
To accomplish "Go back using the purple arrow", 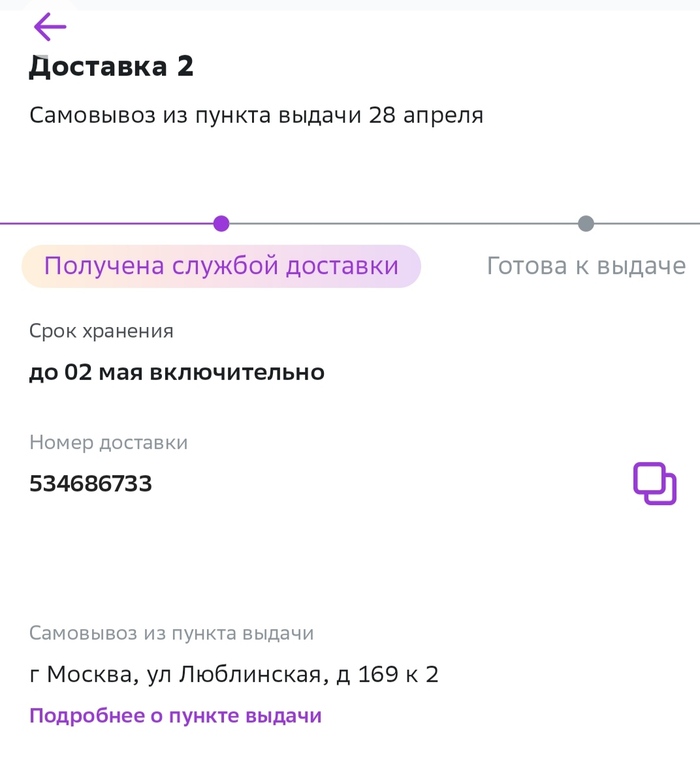I will [49, 27].
